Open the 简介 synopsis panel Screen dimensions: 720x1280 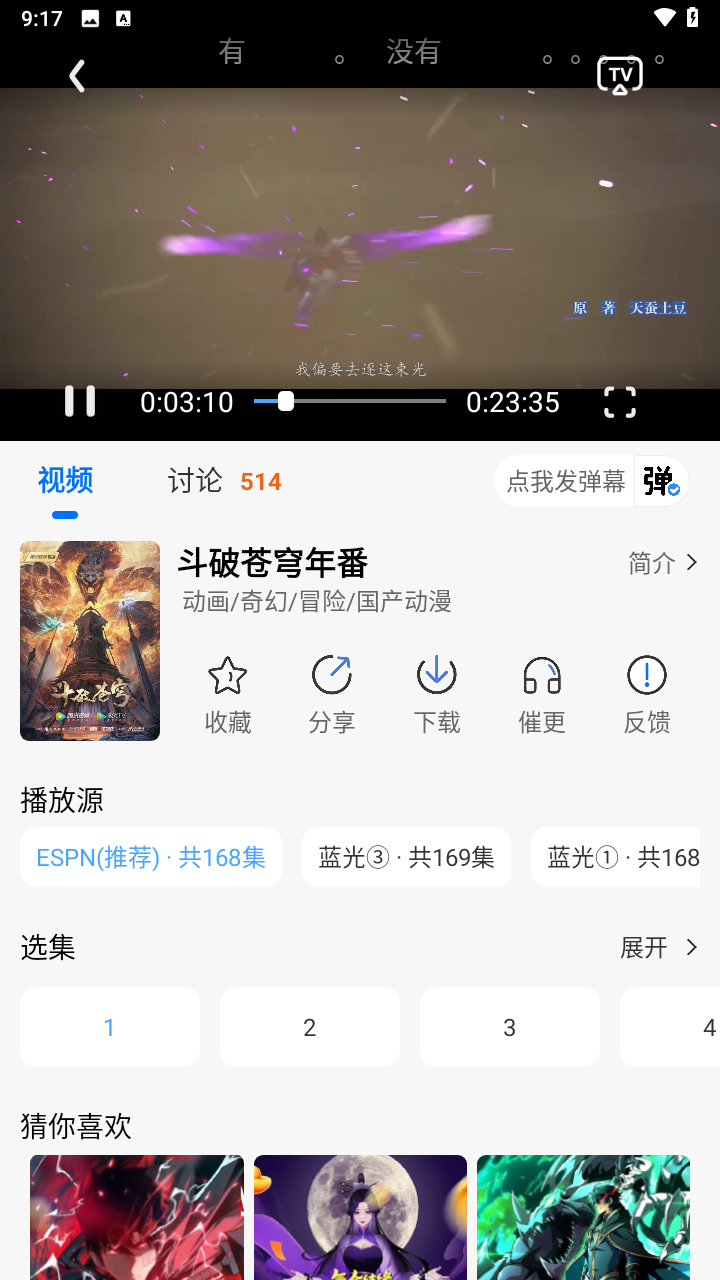(x=663, y=563)
